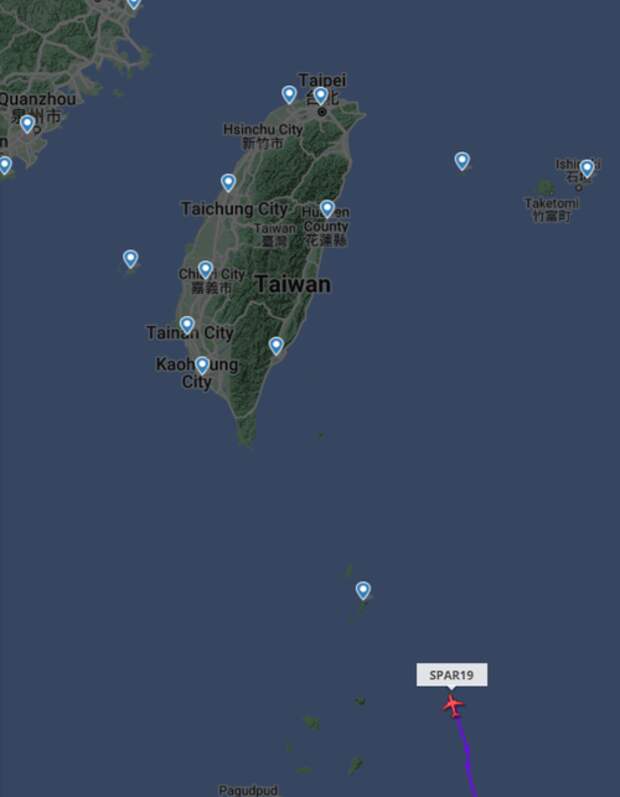Tap the island airport pin north of SPAR19
This screenshot has height=797, width=620.
pyautogui.click(x=363, y=590)
